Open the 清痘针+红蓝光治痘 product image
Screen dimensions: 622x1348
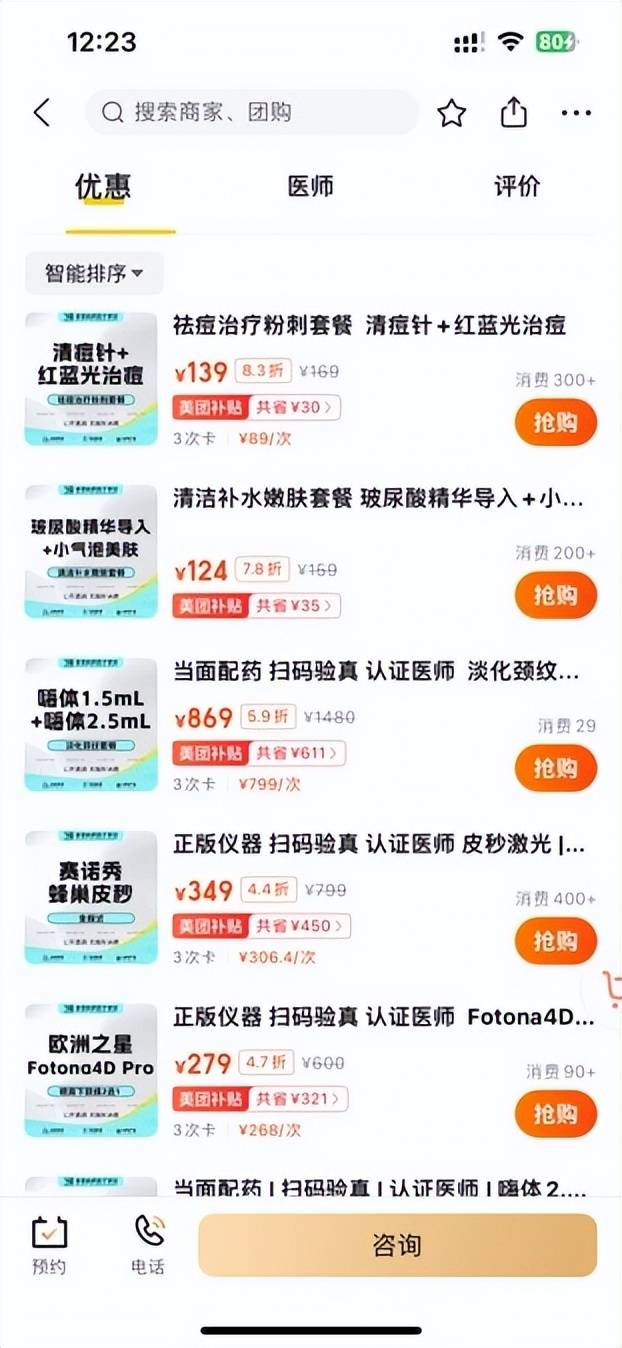click(91, 378)
